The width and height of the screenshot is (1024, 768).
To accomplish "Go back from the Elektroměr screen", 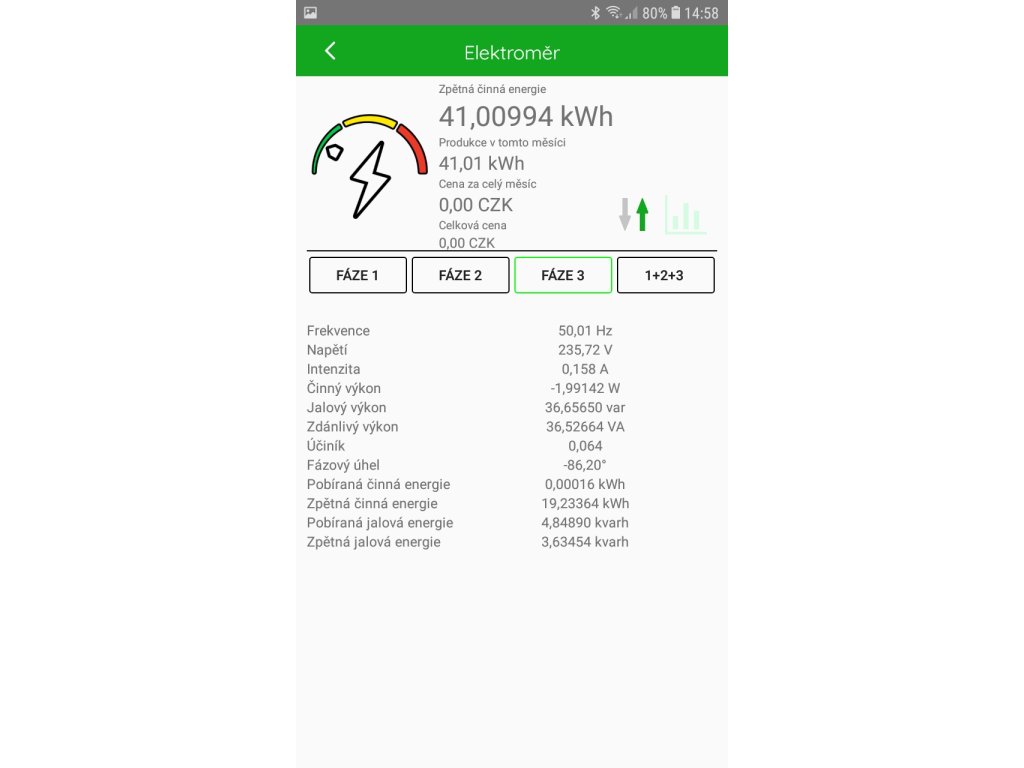I will [x=330, y=51].
